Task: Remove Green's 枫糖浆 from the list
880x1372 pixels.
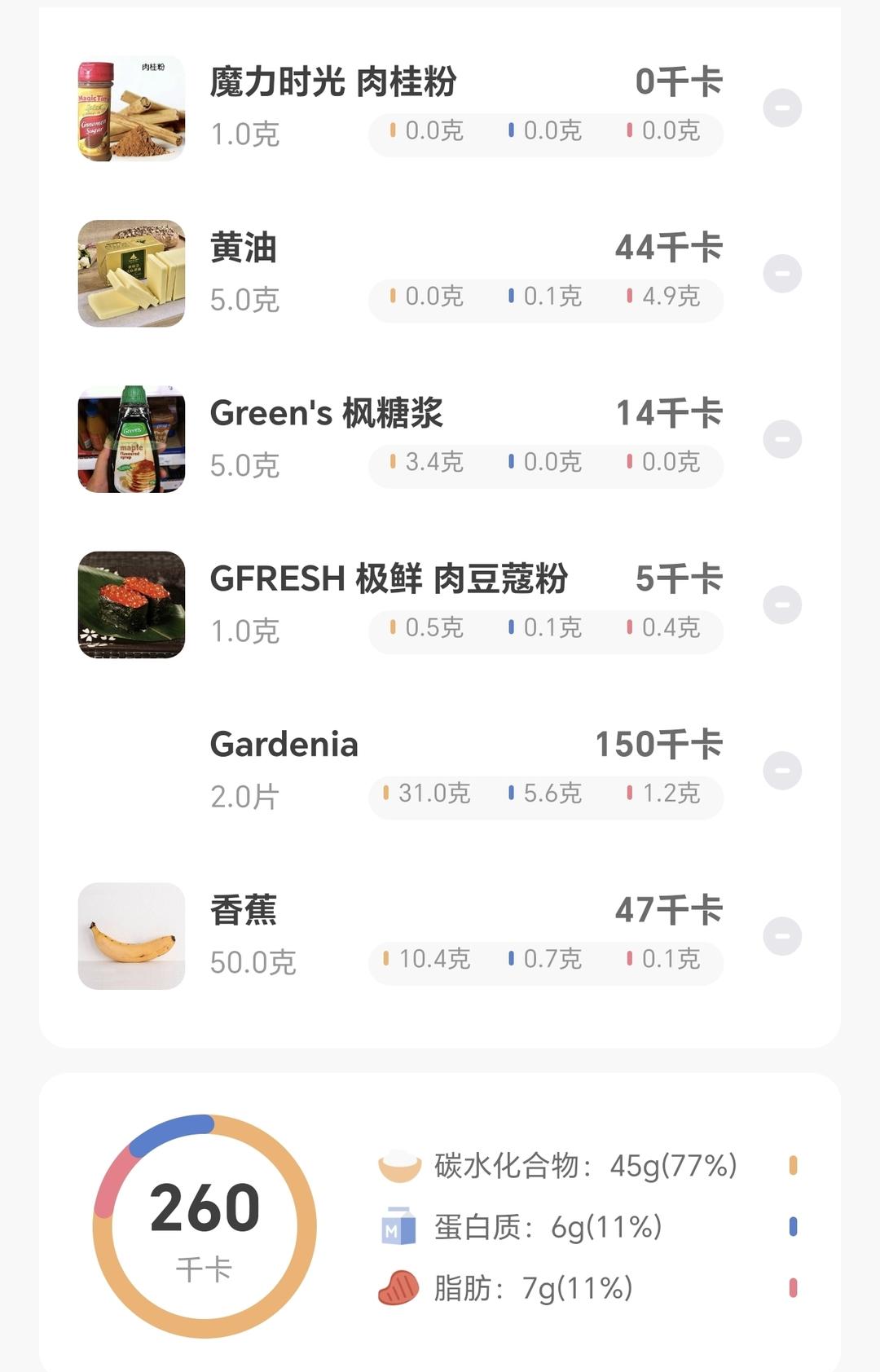Action: click(x=782, y=439)
